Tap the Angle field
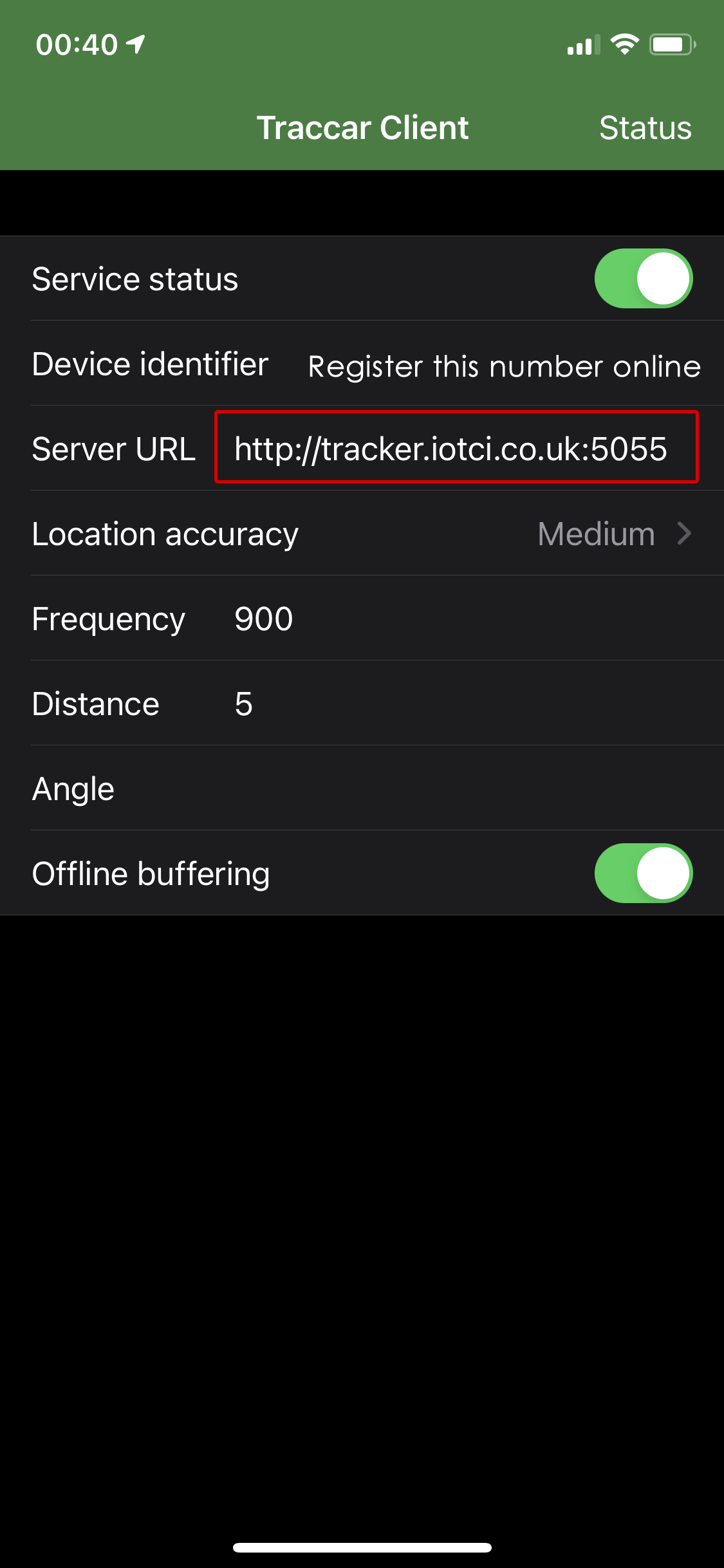Image resolution: width=724 pixels, height=1568 pixels. 450,789
